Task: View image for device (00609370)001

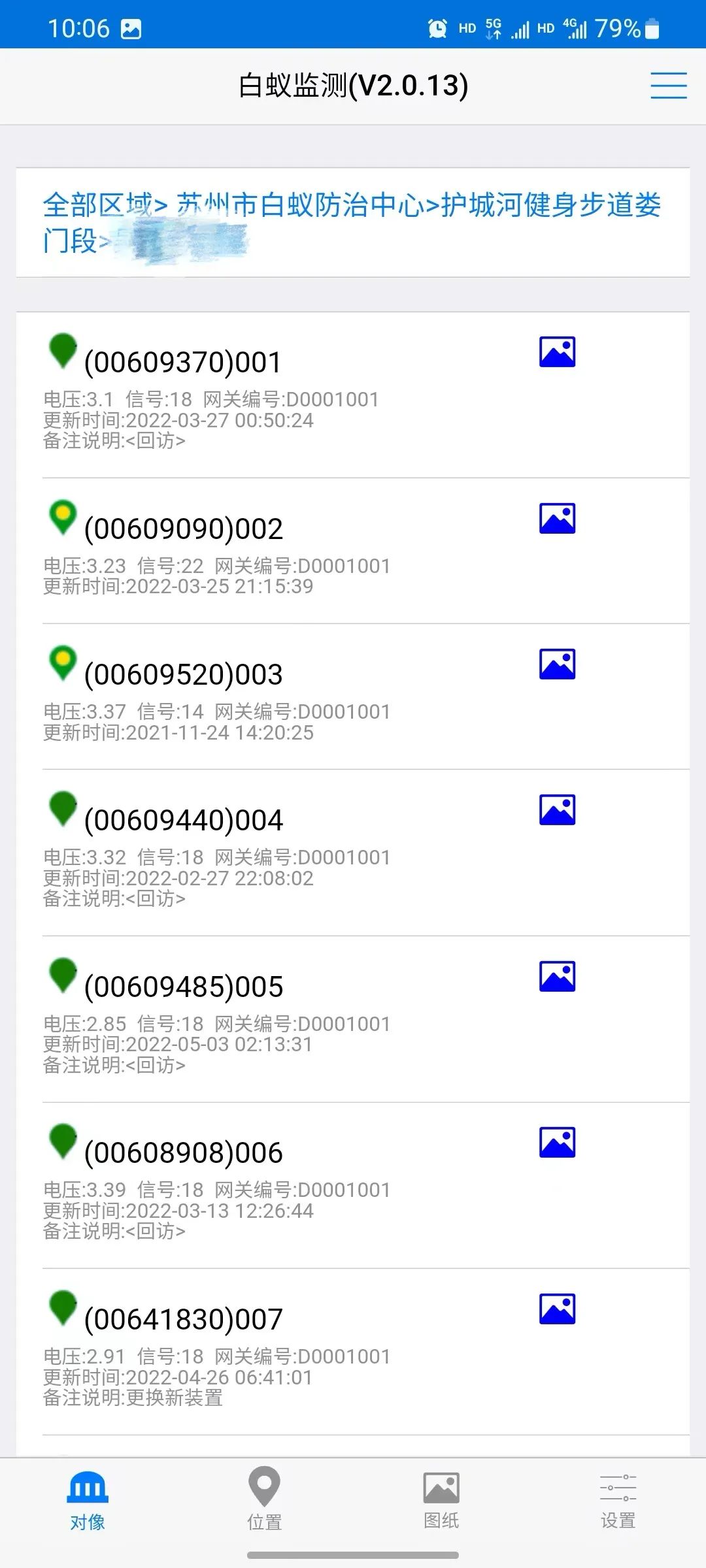Action: click(x=557, y=352)
